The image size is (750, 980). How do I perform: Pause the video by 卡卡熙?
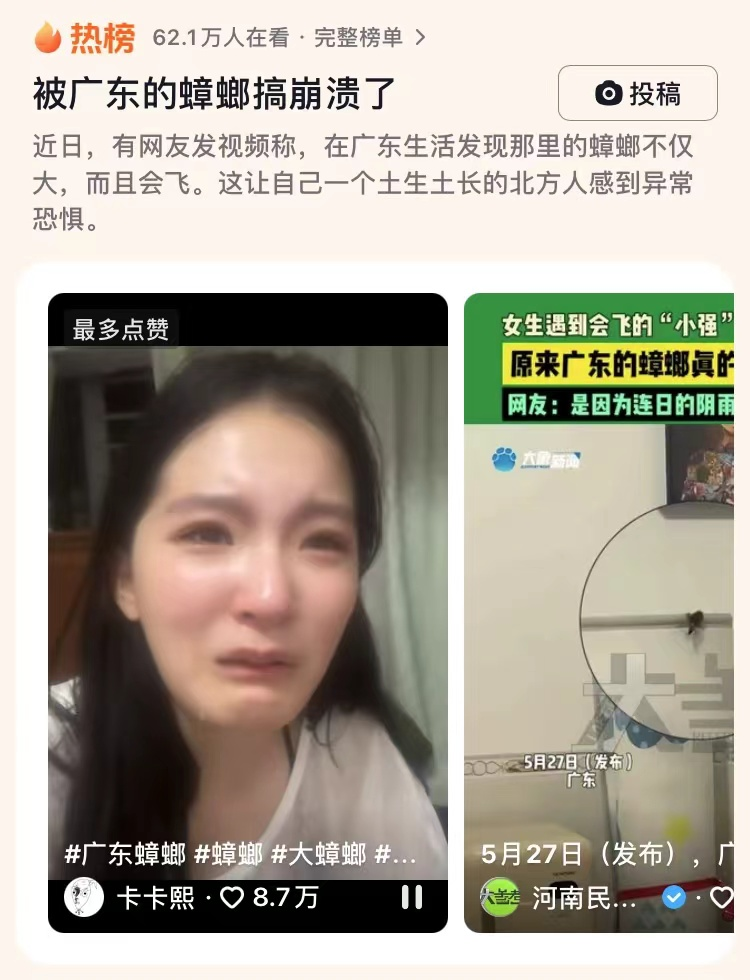(411, 897)
